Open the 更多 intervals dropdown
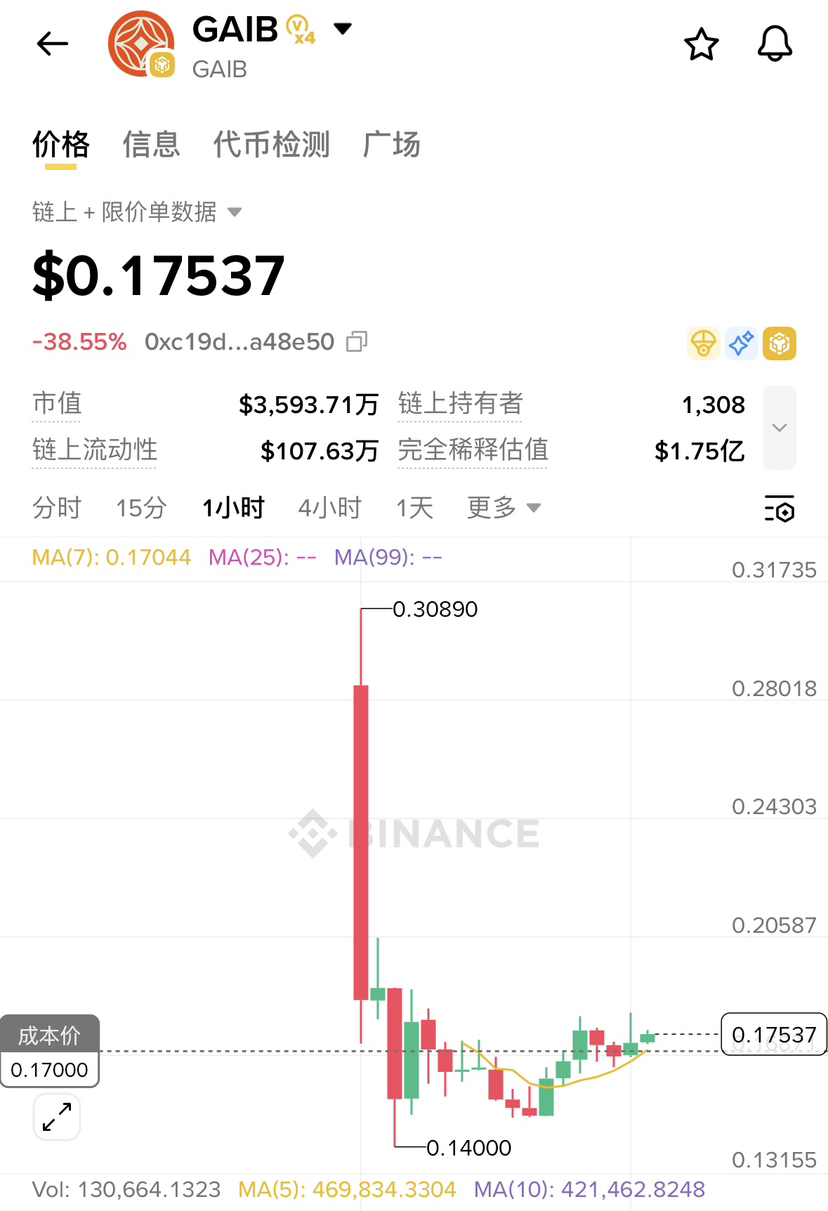Image resolution: width=828 pixels, height=1211 pixels. coord(504,508)
